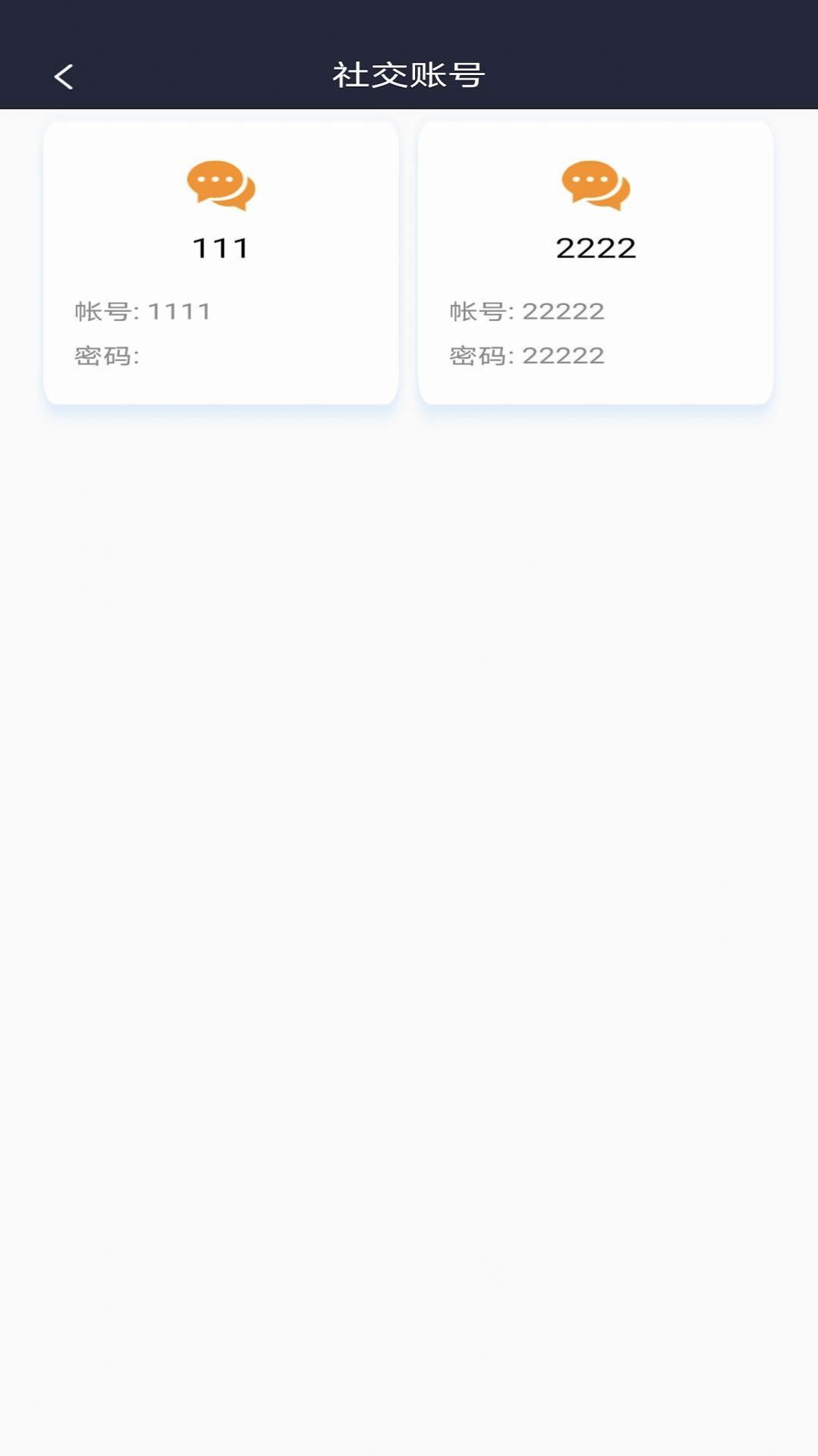Go back using the top-left arrow
The height and width of the screenshot is (1456, 818).
click(64, 76)
